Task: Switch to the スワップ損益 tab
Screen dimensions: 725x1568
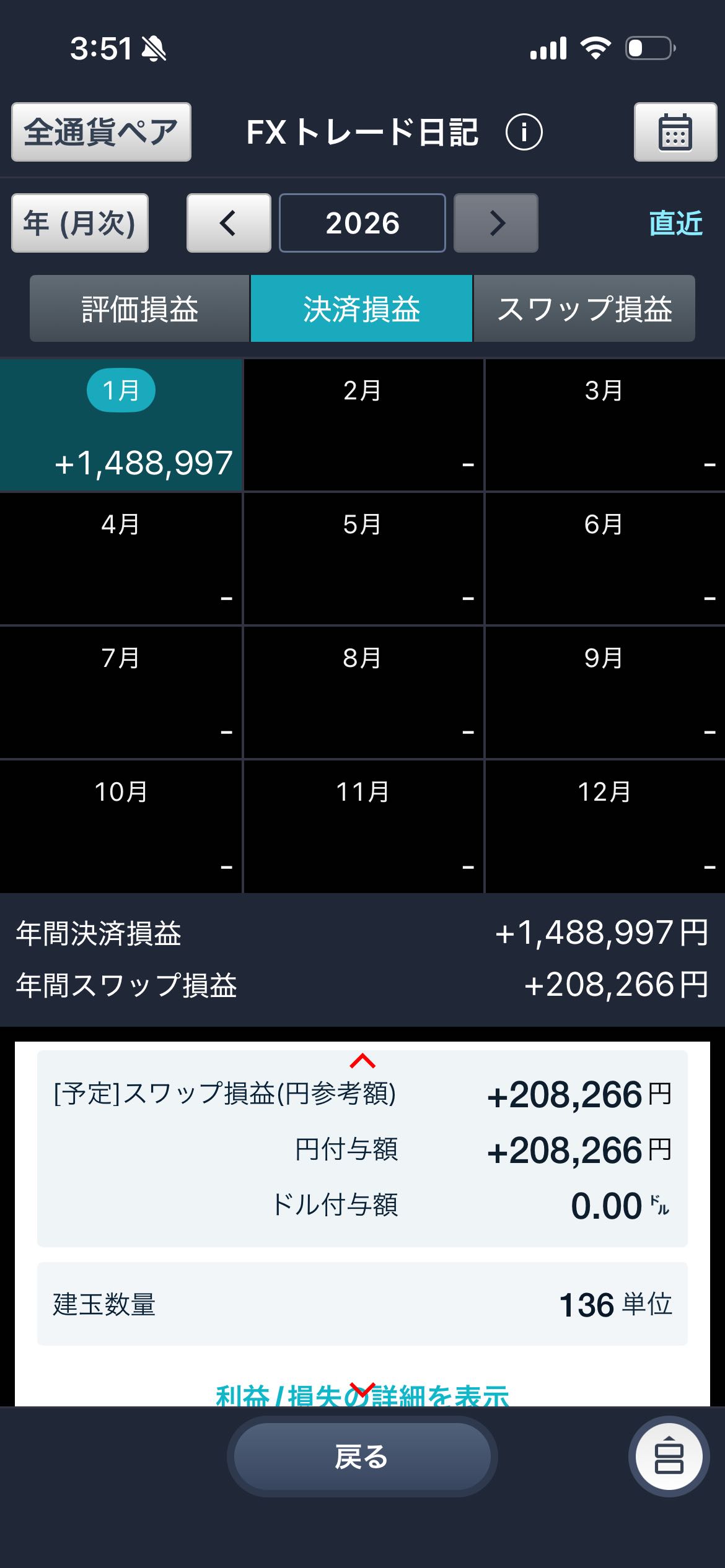Action: pyautogui.click(x=584, y=309)
